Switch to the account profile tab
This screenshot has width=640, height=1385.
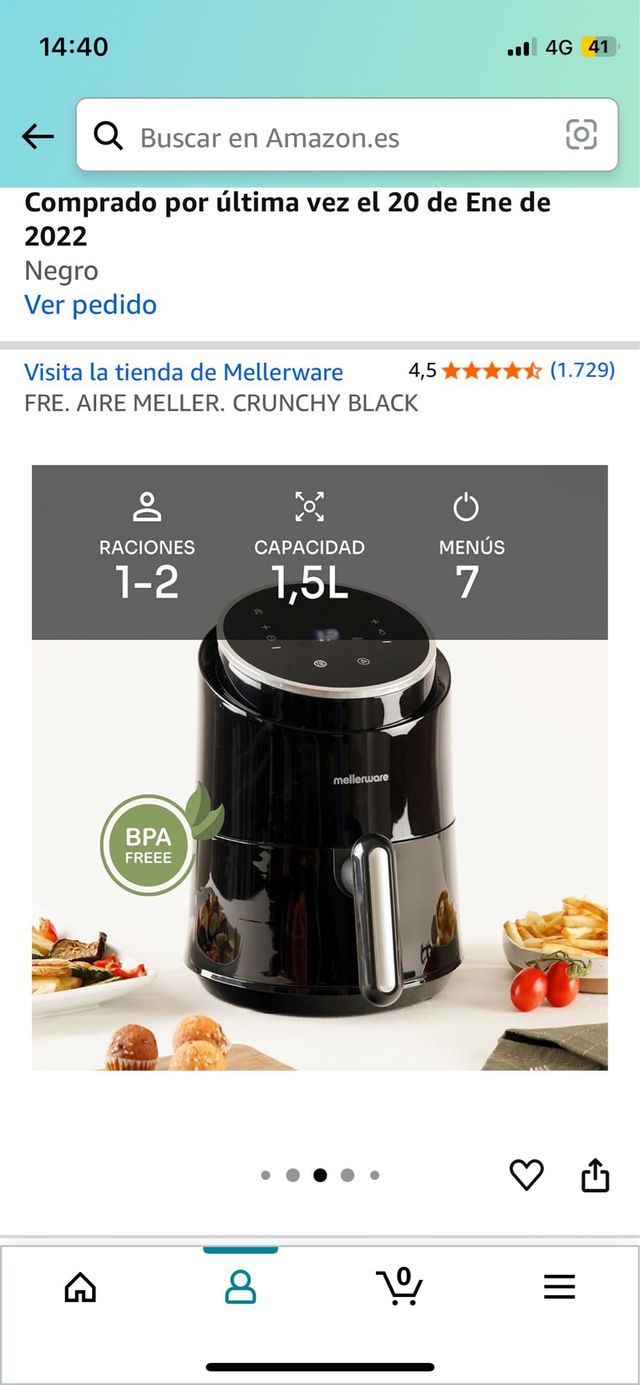tap(240, 1287)
